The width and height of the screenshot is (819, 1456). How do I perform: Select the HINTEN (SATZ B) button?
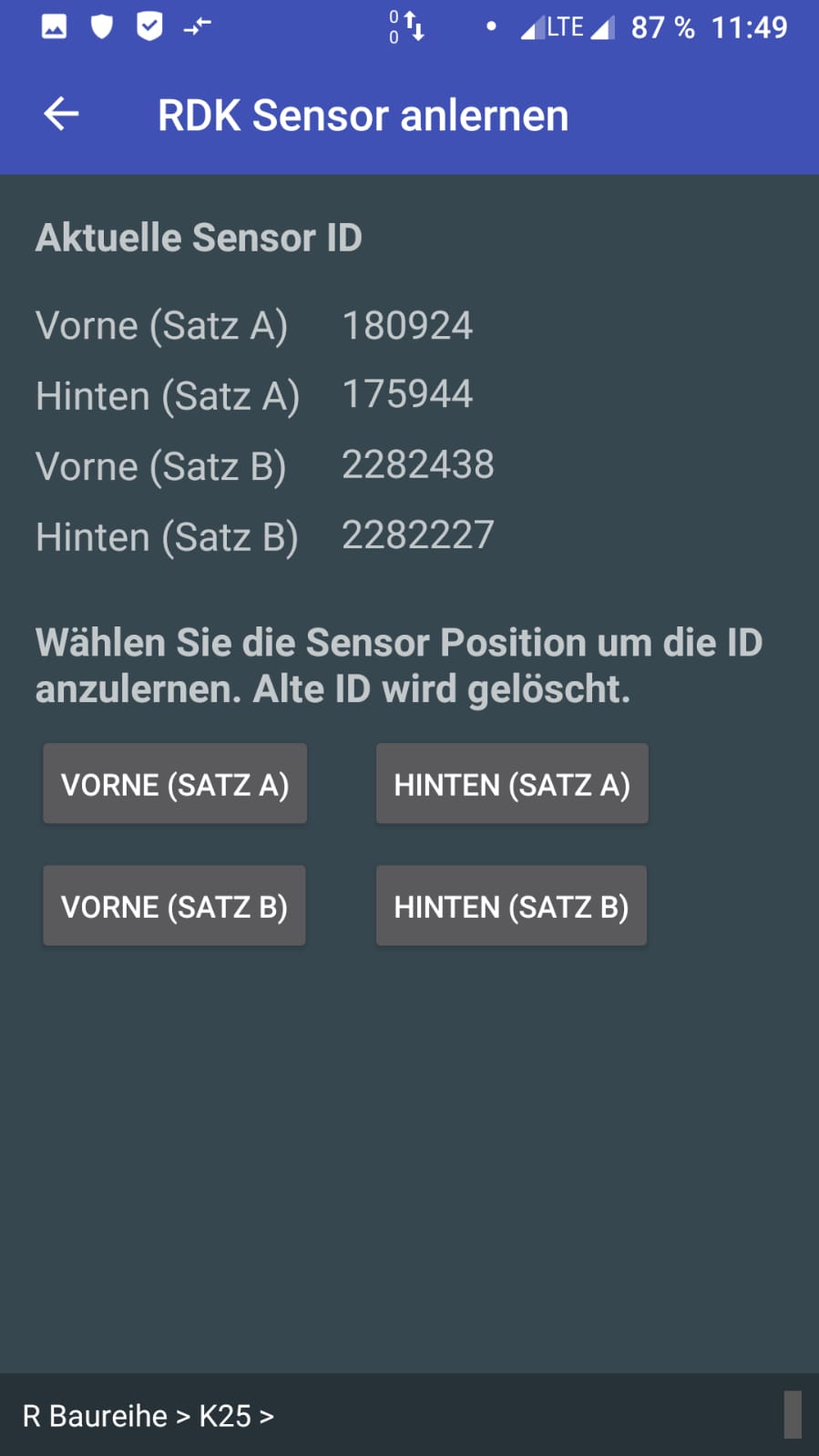[x=511, y=906]
